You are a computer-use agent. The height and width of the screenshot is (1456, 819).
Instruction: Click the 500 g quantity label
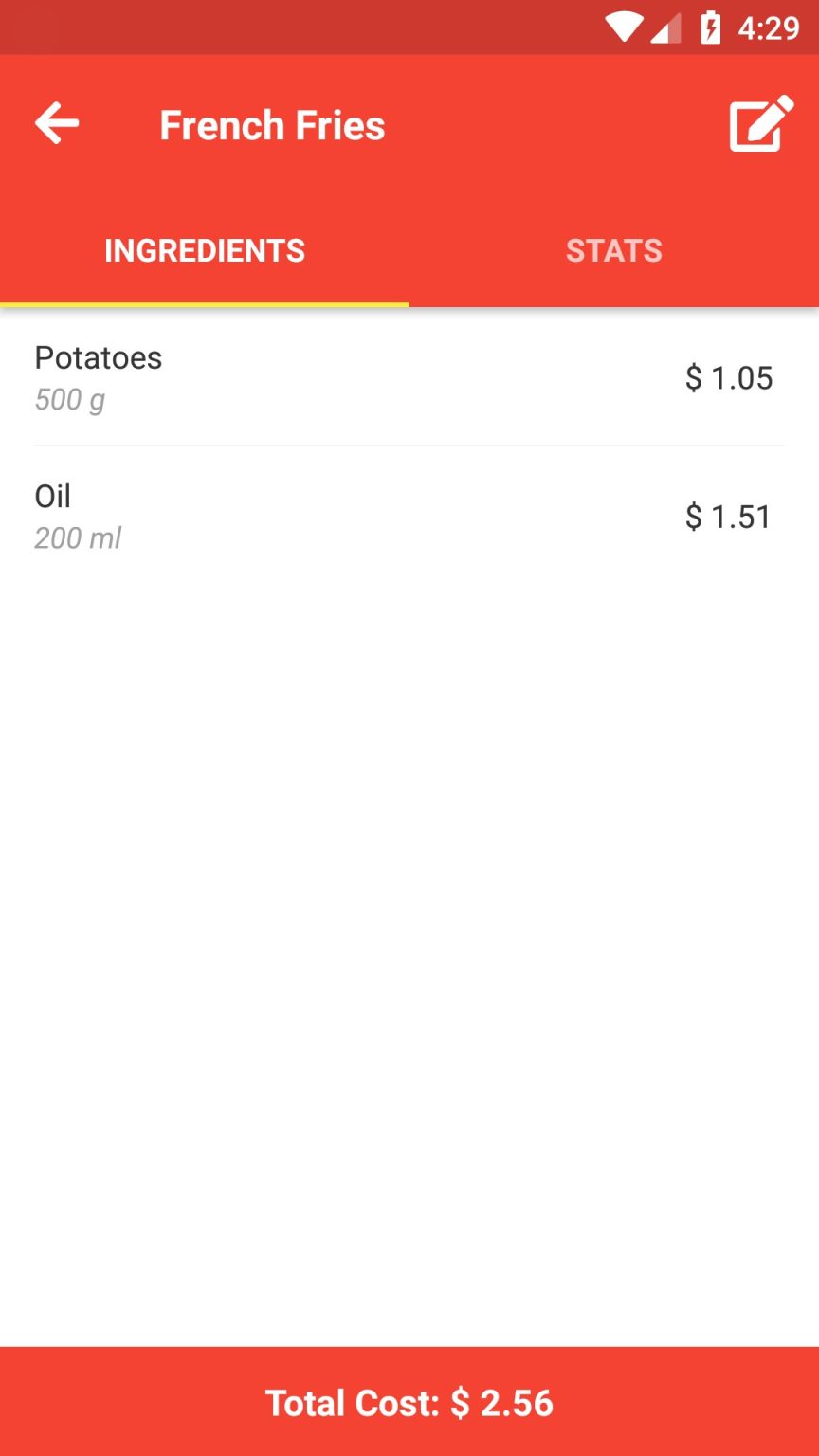[x=67, y=399]
